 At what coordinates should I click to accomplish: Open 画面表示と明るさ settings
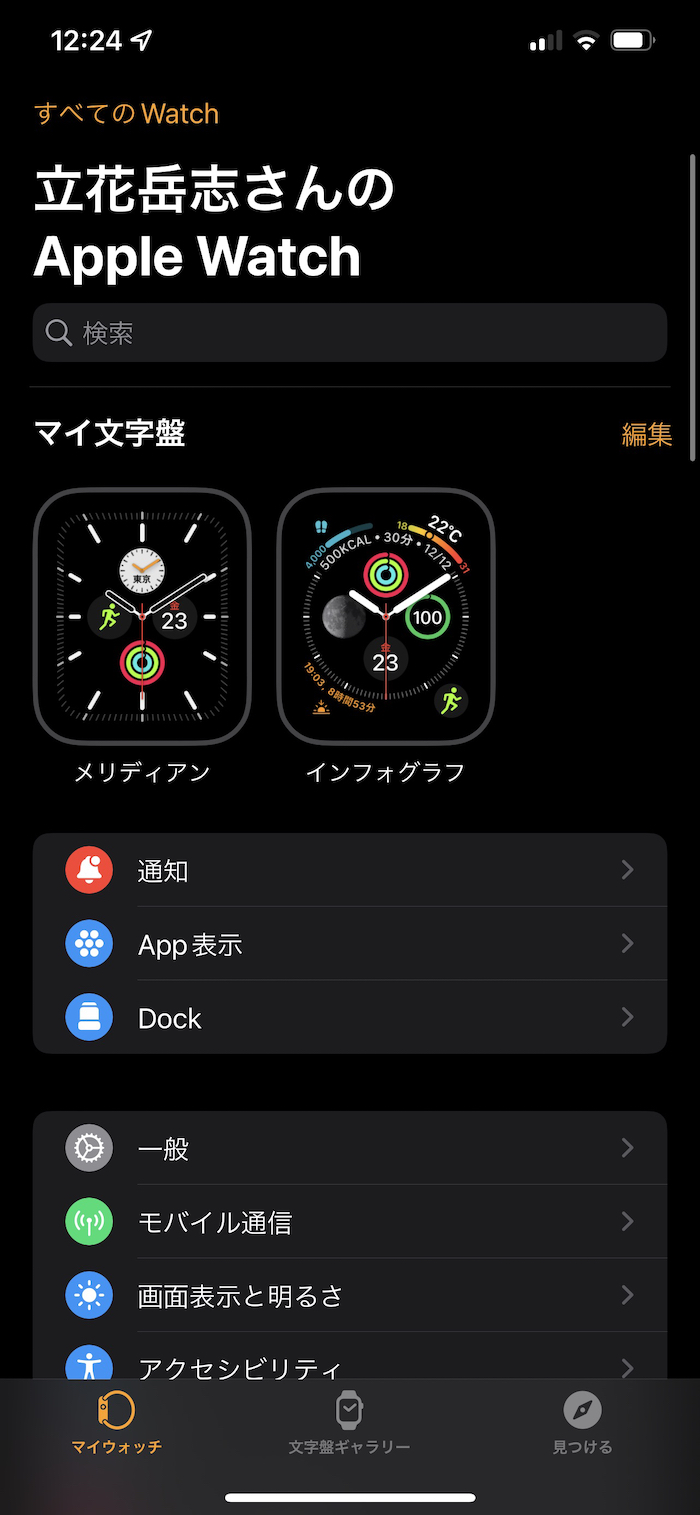350,1296
